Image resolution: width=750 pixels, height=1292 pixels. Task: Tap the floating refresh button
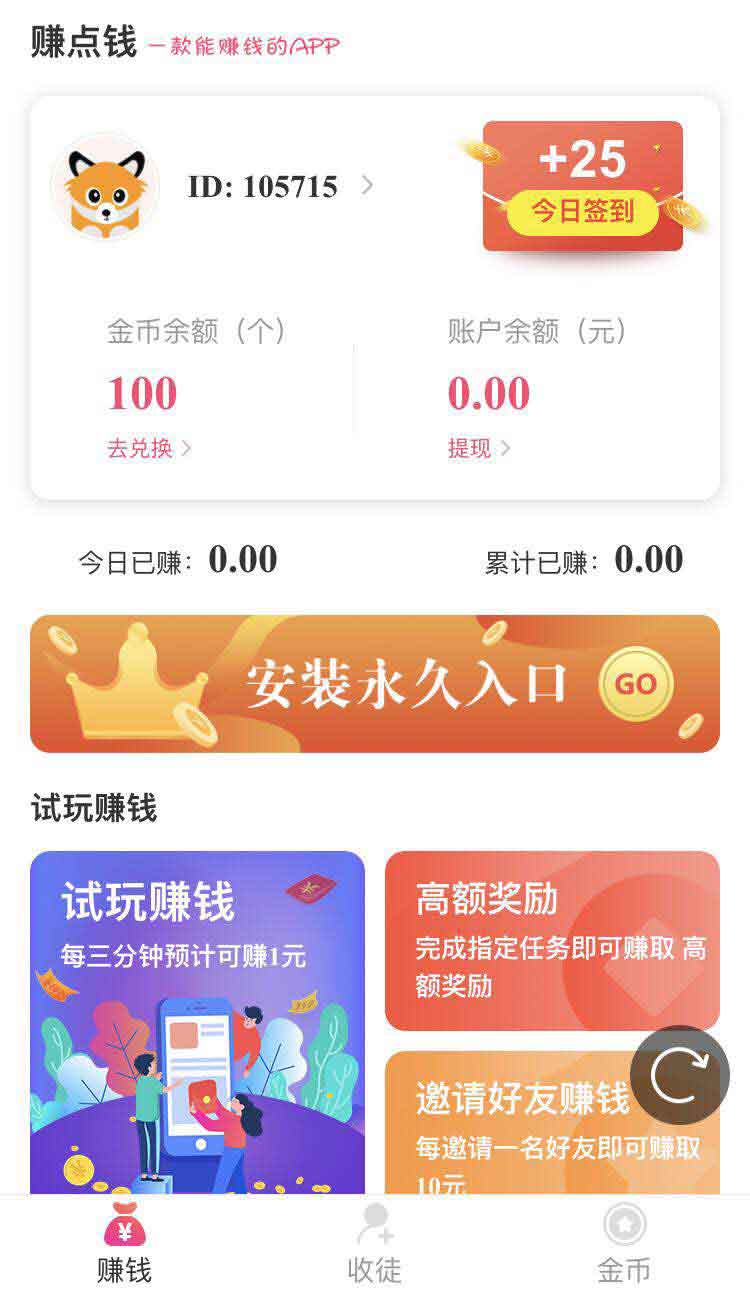click(x=680, y=1075)
